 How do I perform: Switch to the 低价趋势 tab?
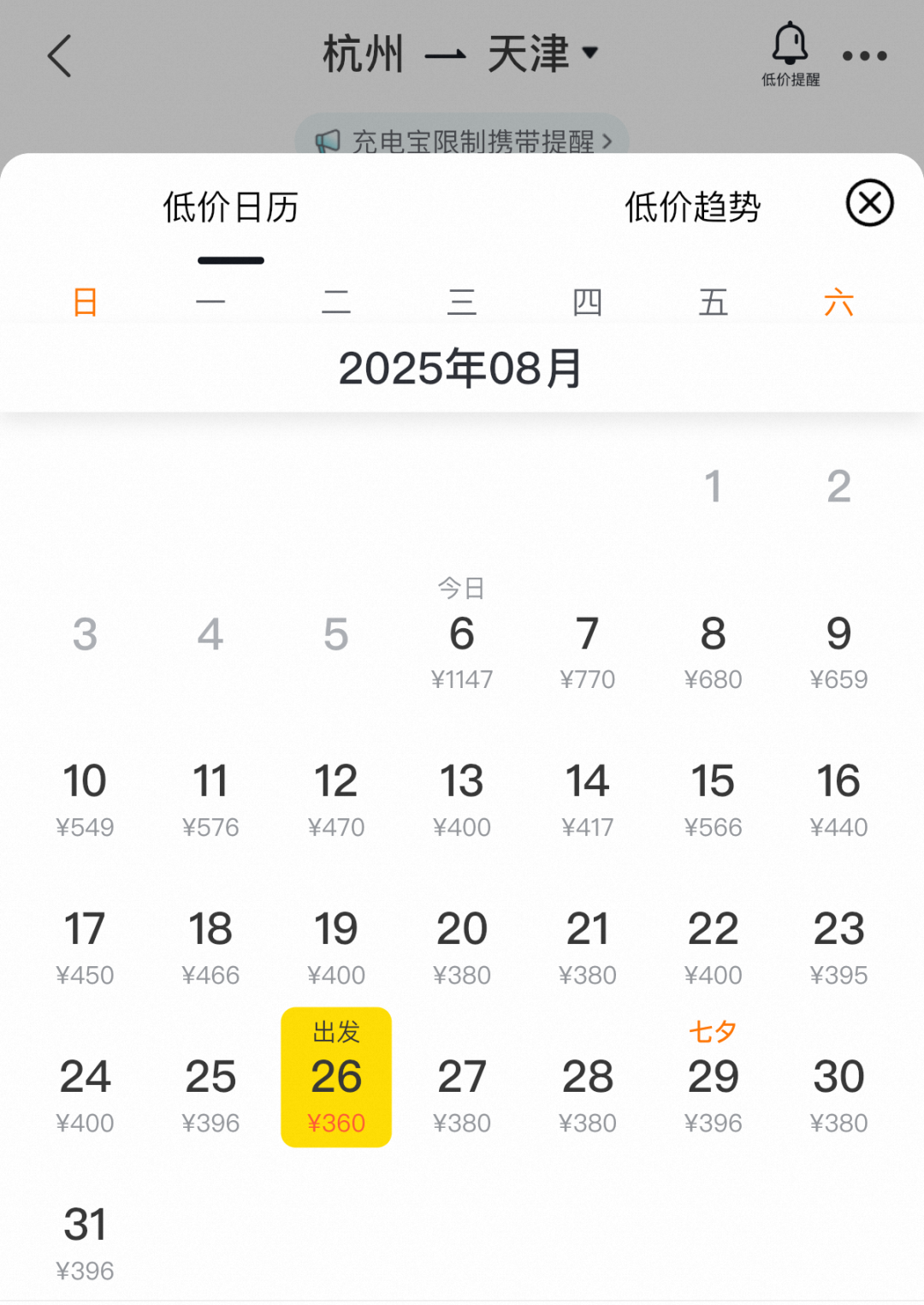tap(695, 206)
